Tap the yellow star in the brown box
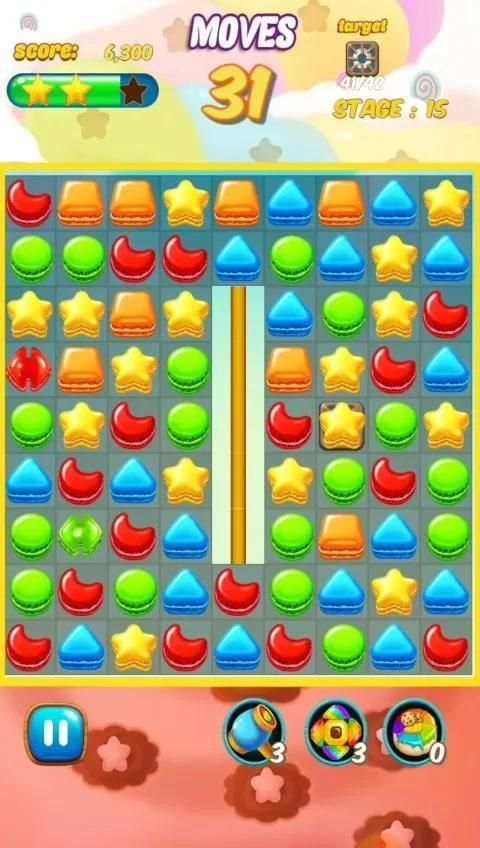Viewport: 480px width, 848px height. pos(342,426)
